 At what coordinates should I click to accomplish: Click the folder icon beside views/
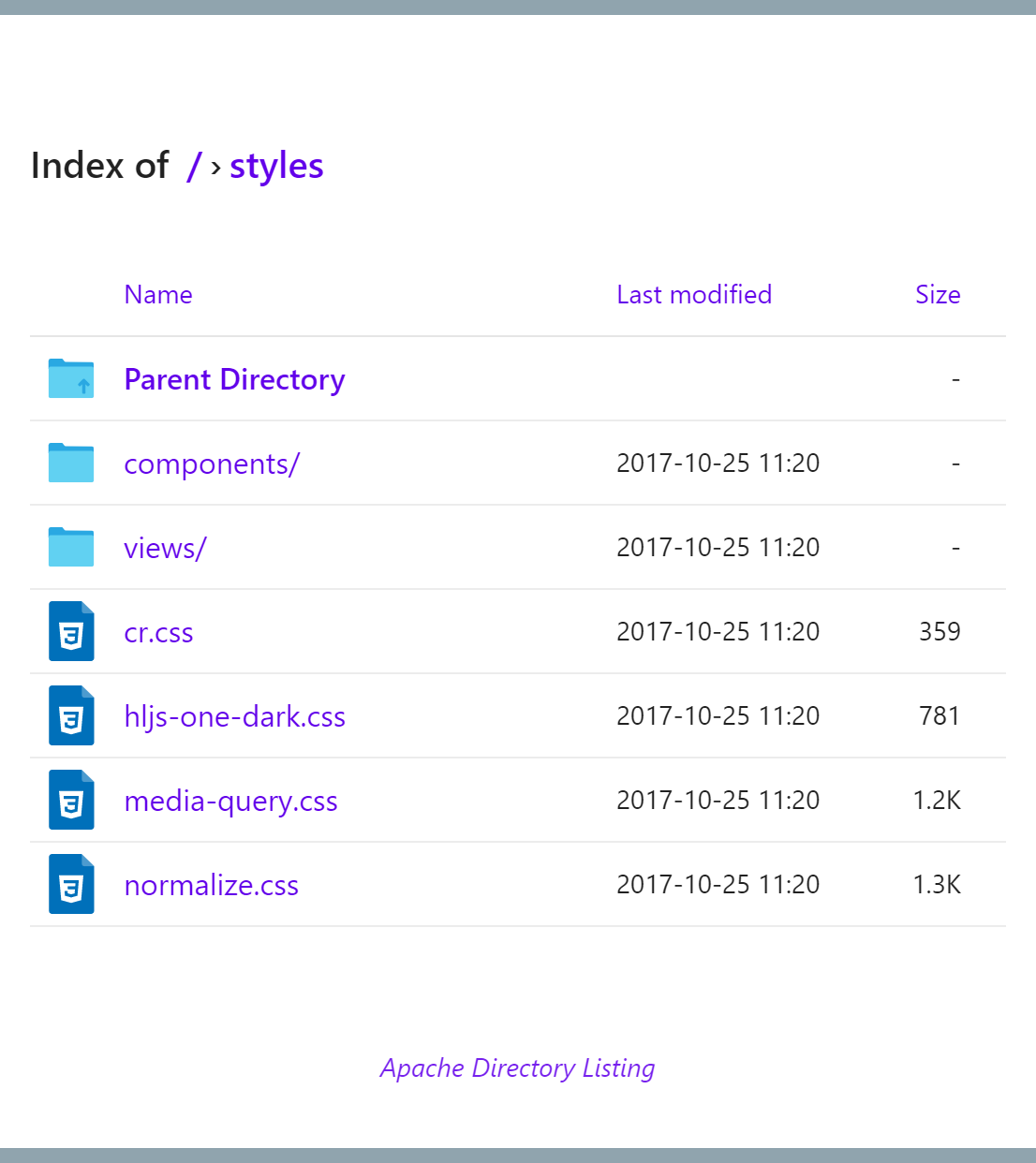tap(71, 547)
